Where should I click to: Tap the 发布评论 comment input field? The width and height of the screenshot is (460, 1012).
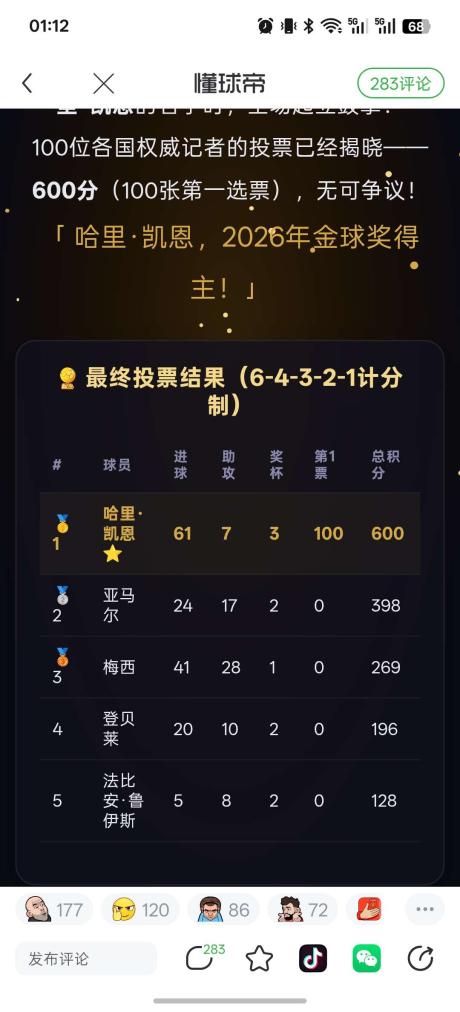86,958
